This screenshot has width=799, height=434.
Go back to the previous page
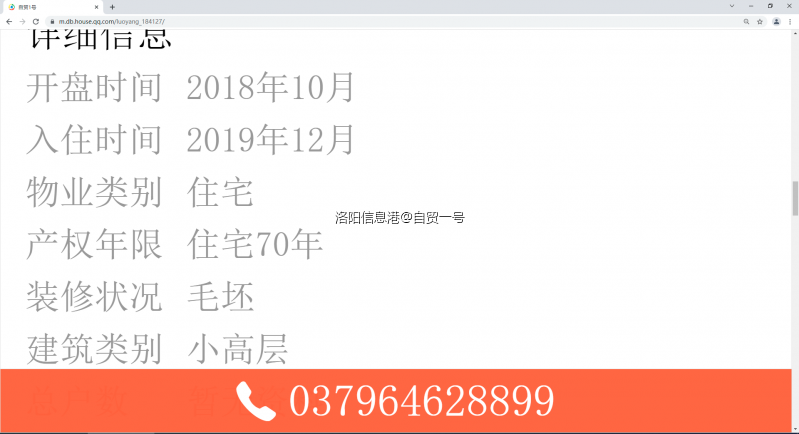9,21
